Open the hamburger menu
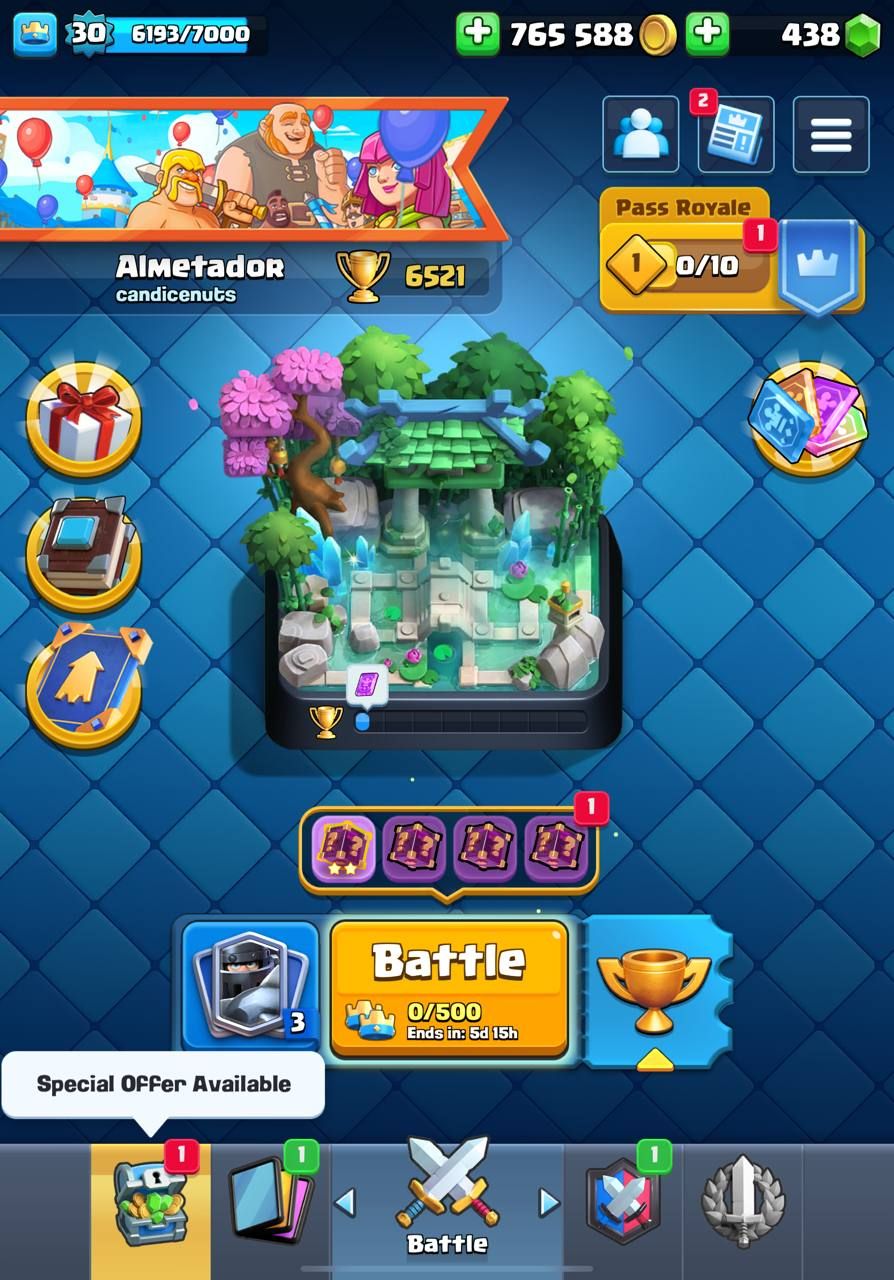Image resolution: width=894 pixels, height=1280 pixels. 831,134
